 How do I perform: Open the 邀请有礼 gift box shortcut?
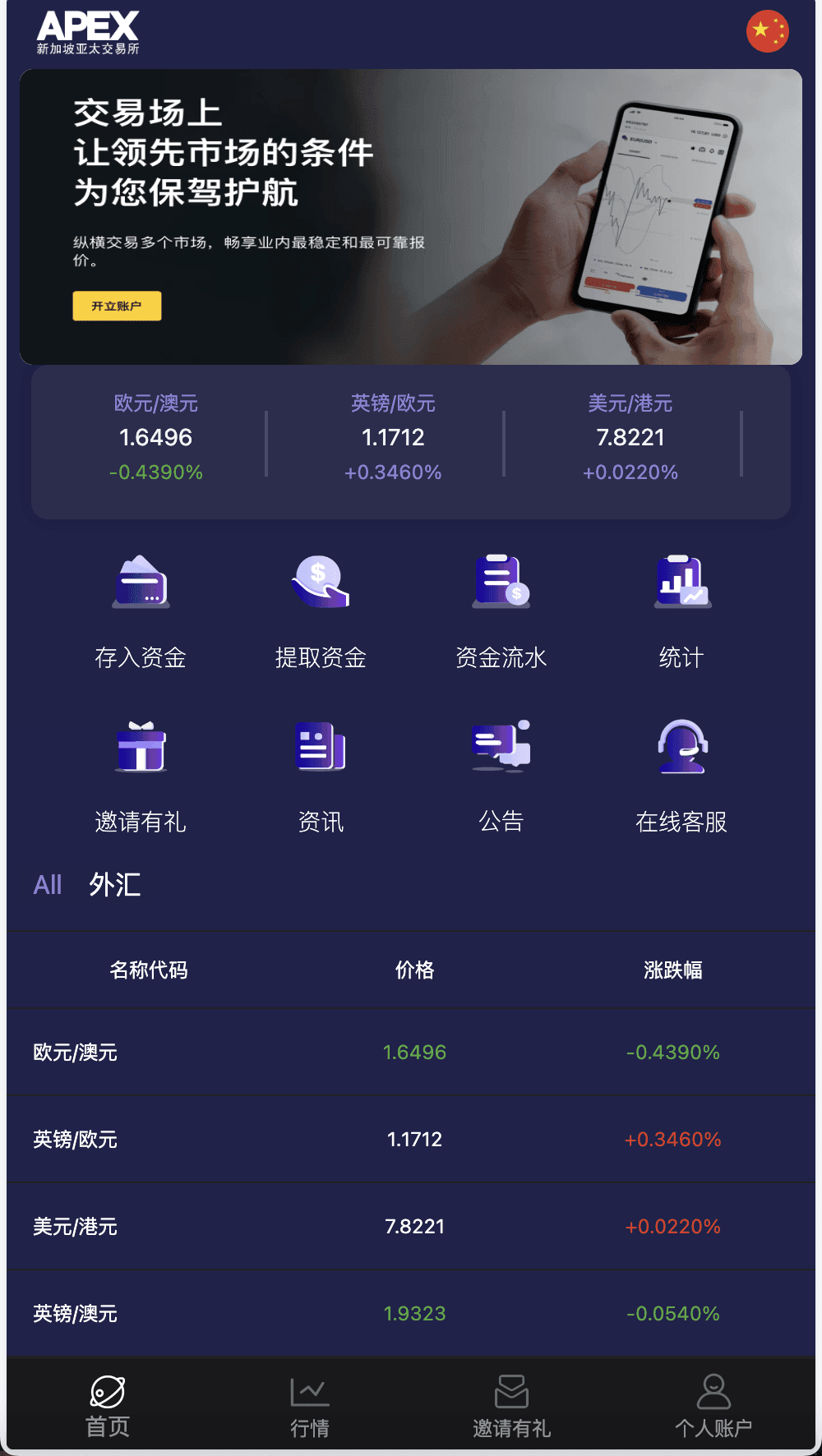(x=141, y=776)
